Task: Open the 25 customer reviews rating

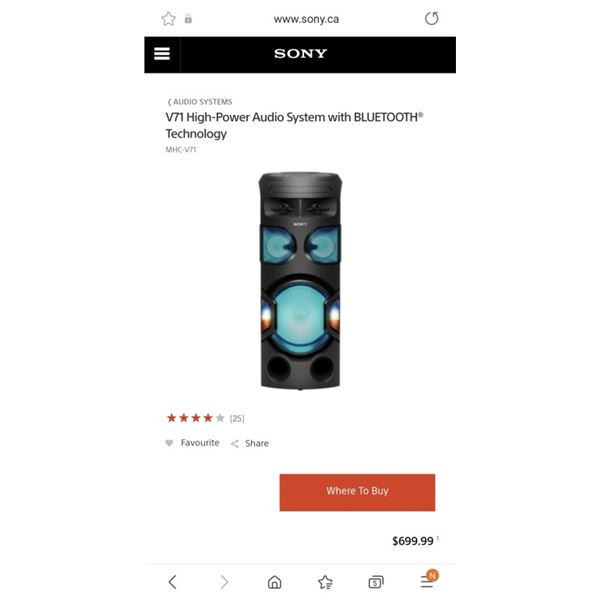Action: (205, 418)
